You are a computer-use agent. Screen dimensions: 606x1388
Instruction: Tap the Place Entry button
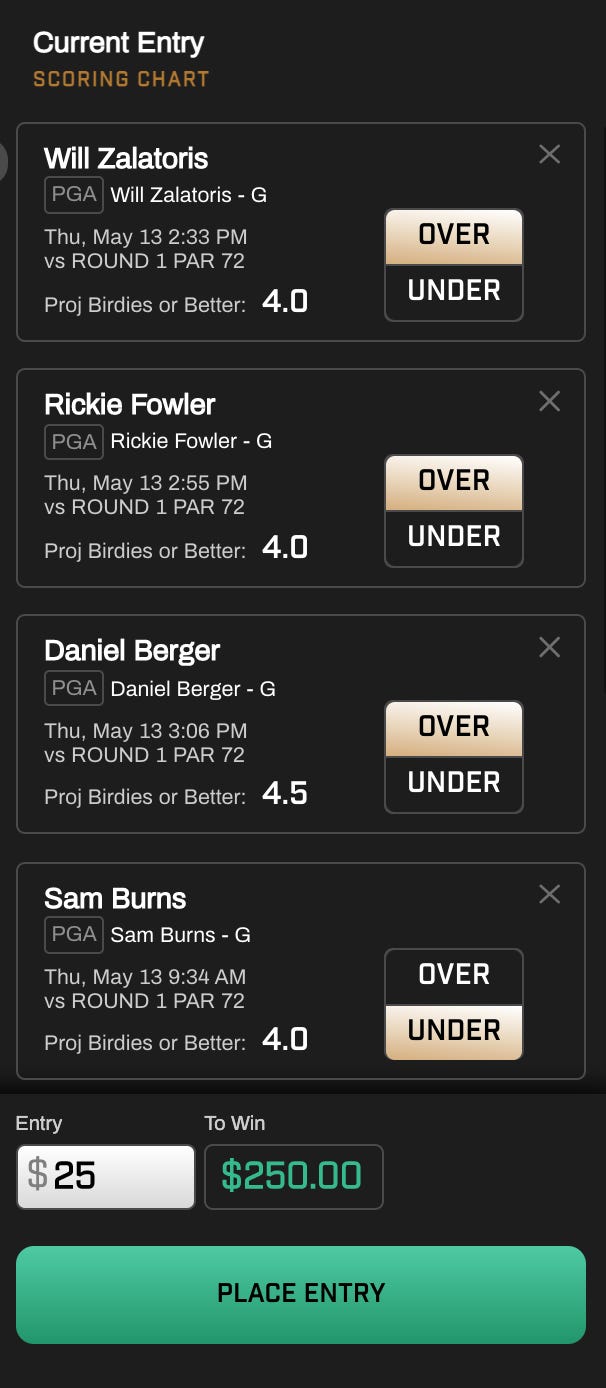(x=301, y=1294)
